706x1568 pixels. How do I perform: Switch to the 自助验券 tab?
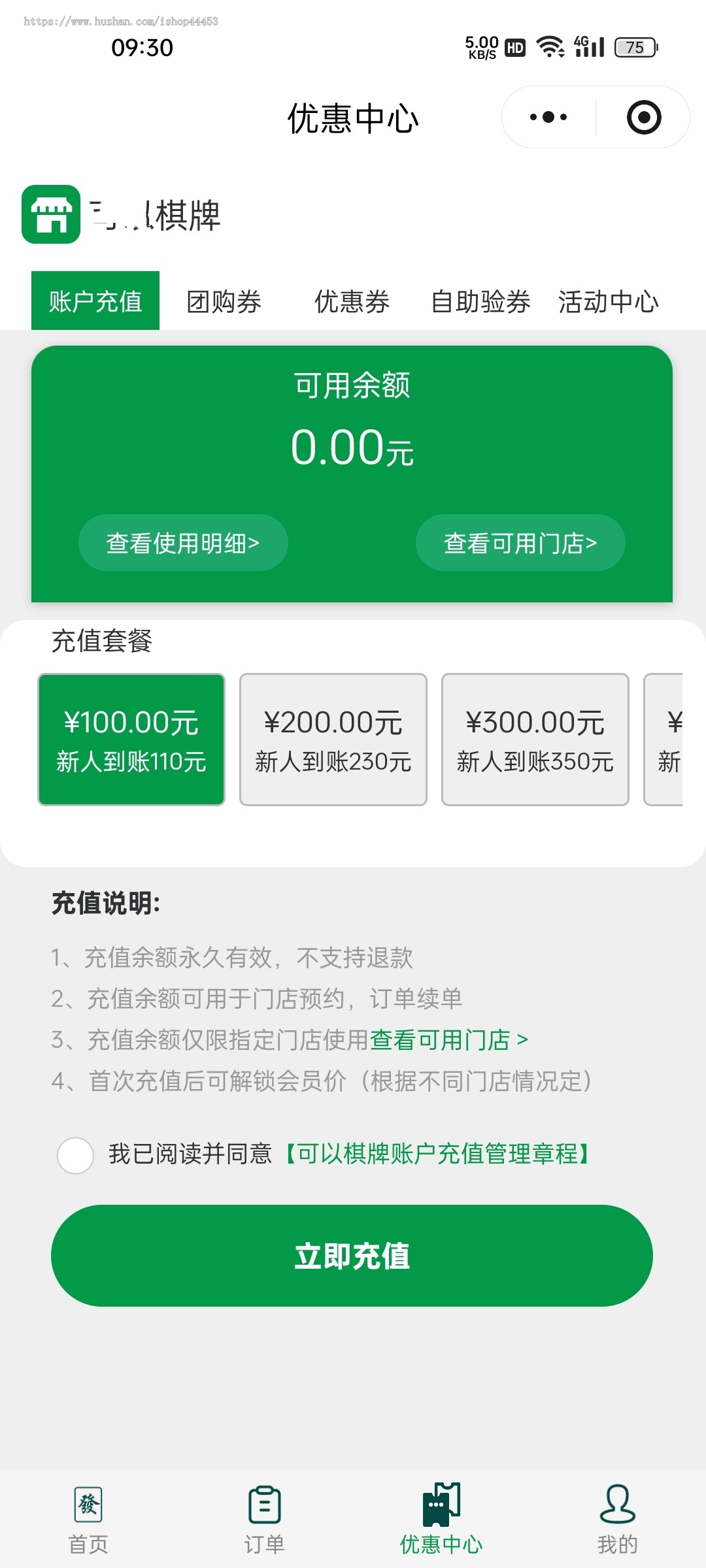coord(481,301)
